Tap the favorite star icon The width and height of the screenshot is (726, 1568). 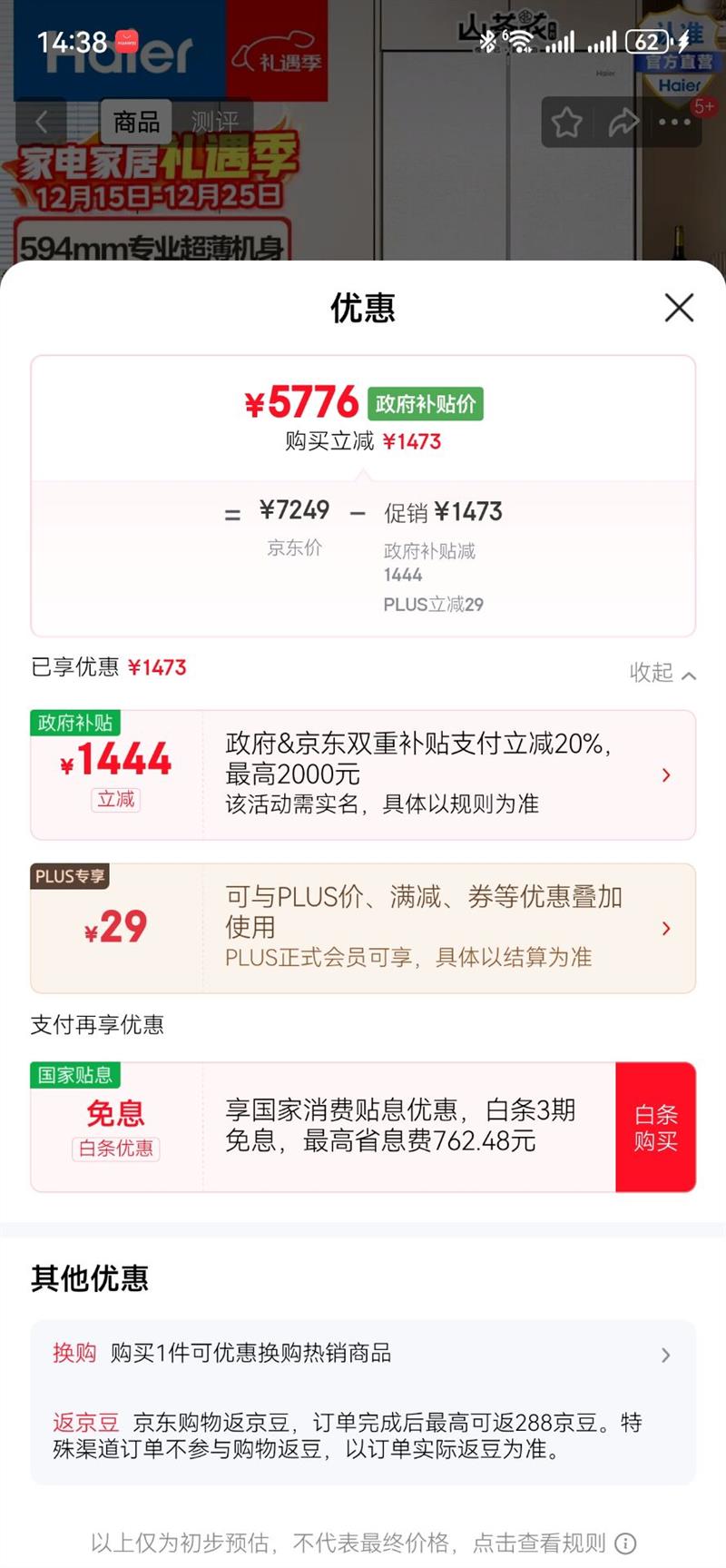[566, 122]
